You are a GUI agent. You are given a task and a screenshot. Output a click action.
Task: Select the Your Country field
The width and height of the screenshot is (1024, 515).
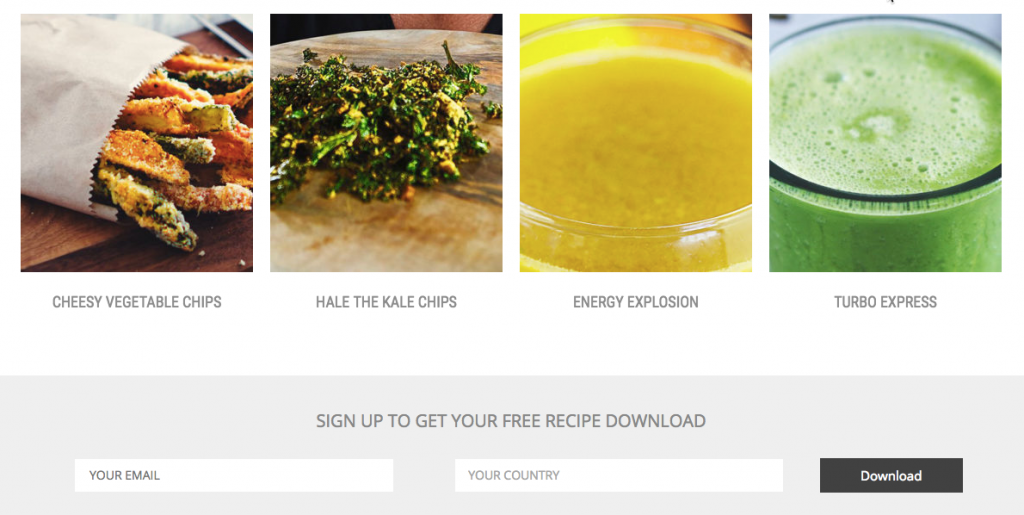618,475
